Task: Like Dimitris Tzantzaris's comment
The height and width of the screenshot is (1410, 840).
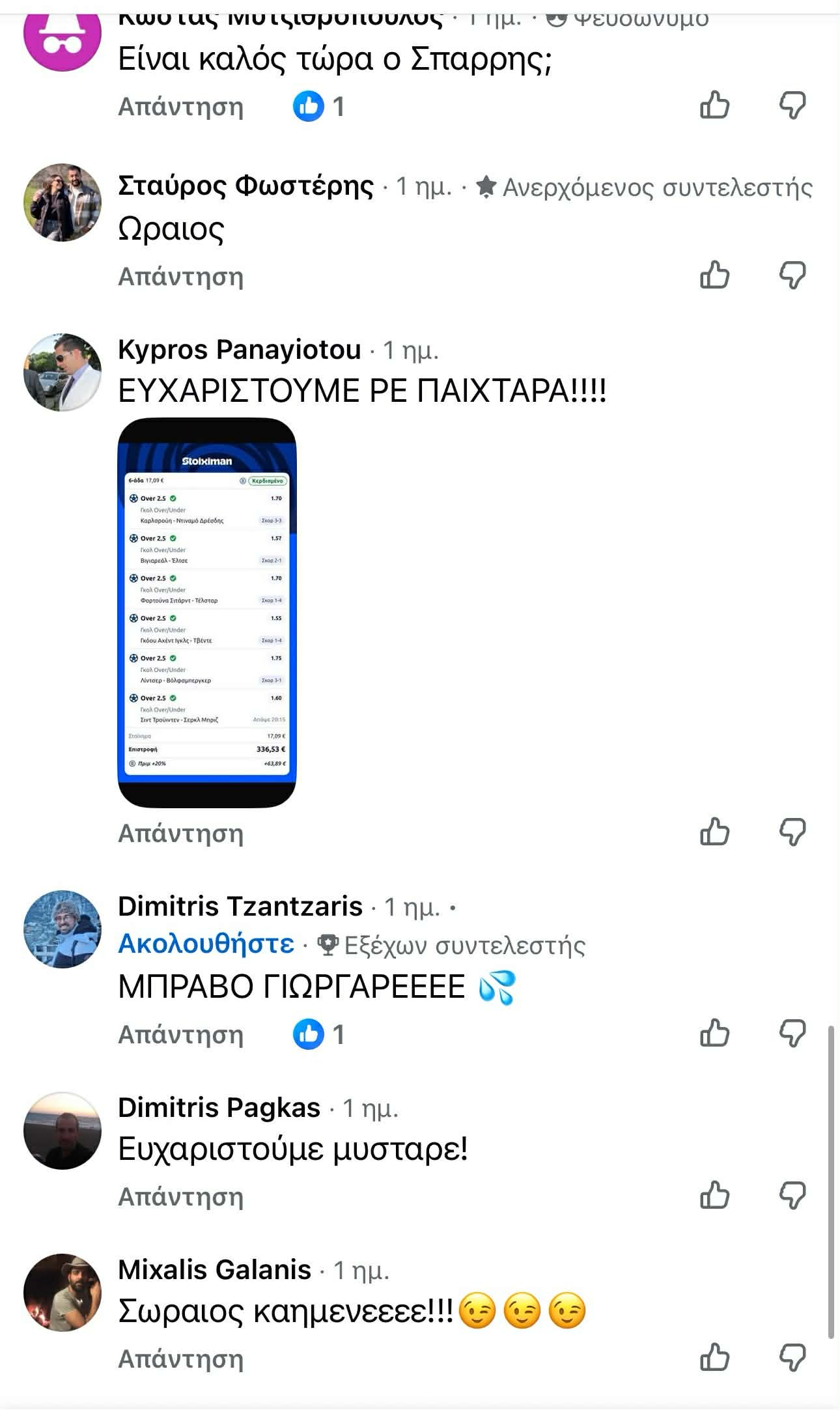Action: coord(714,1034)
